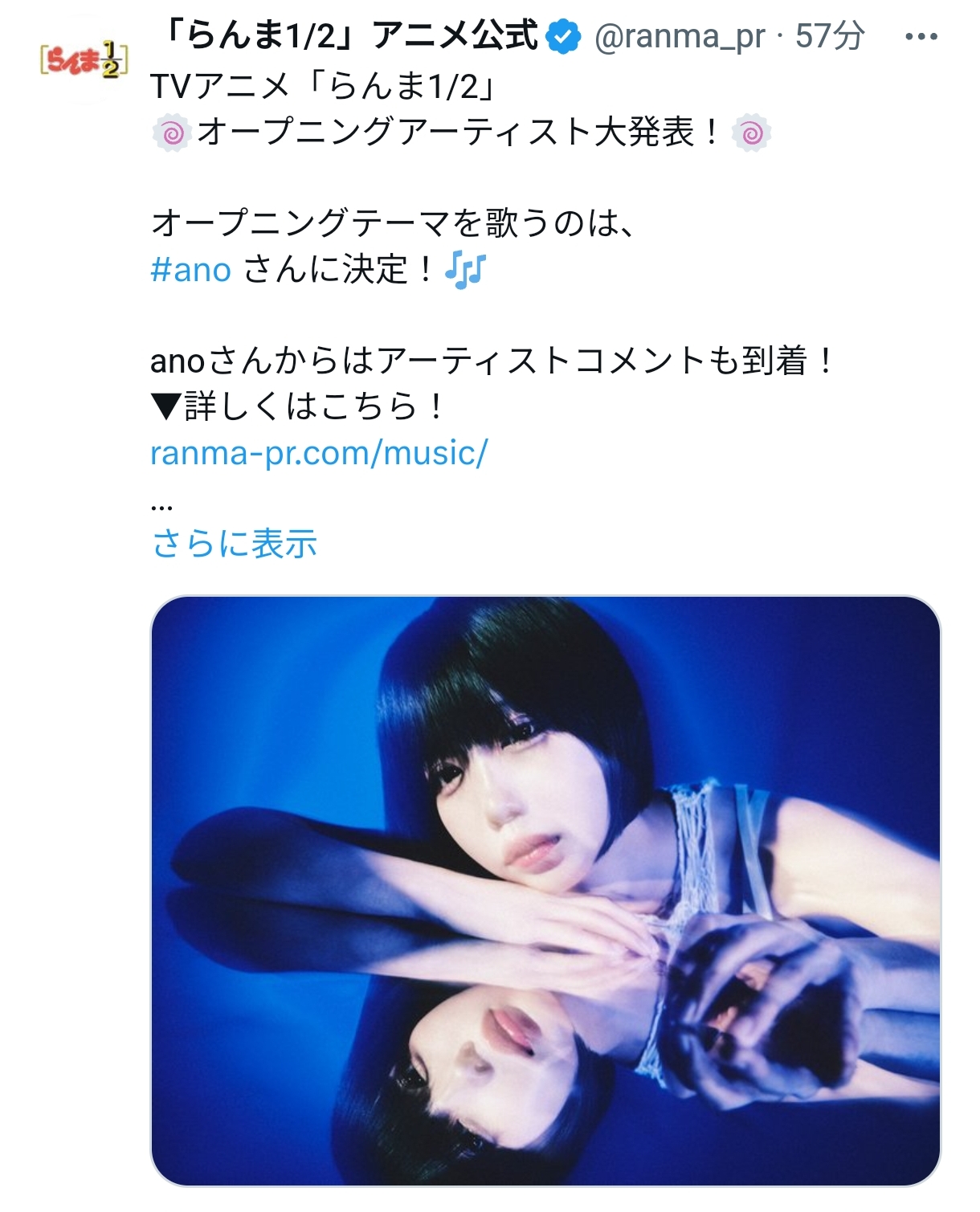This screenshot has width=980, height=1212.
Task: Open the tweet's three-dot overflow menu
Action: 921,37
